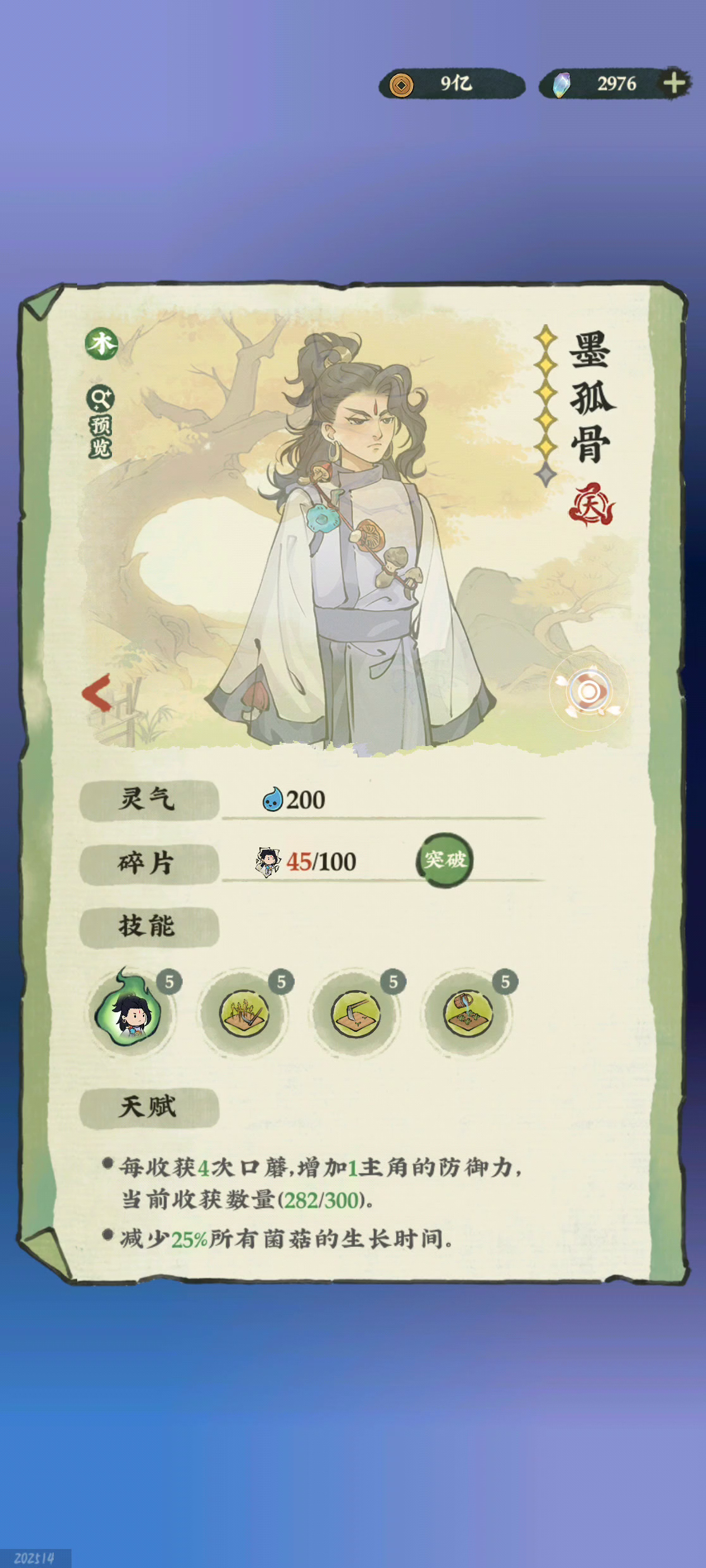This screenshot has height=1568, width=706.
Task: Tap the 木 wood element badge
Action: tap(101, 344)
